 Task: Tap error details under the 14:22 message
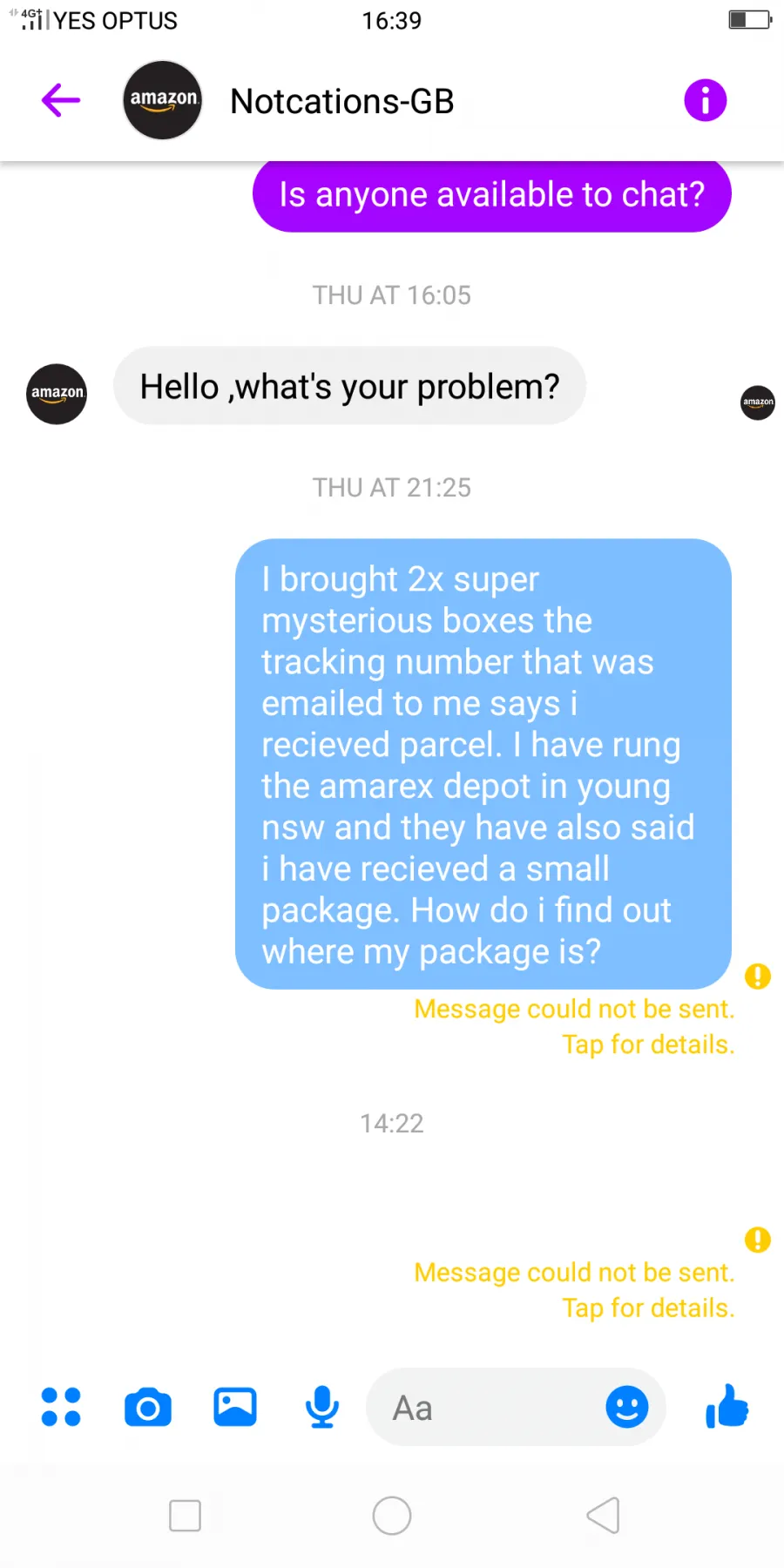pos(574,1290)
